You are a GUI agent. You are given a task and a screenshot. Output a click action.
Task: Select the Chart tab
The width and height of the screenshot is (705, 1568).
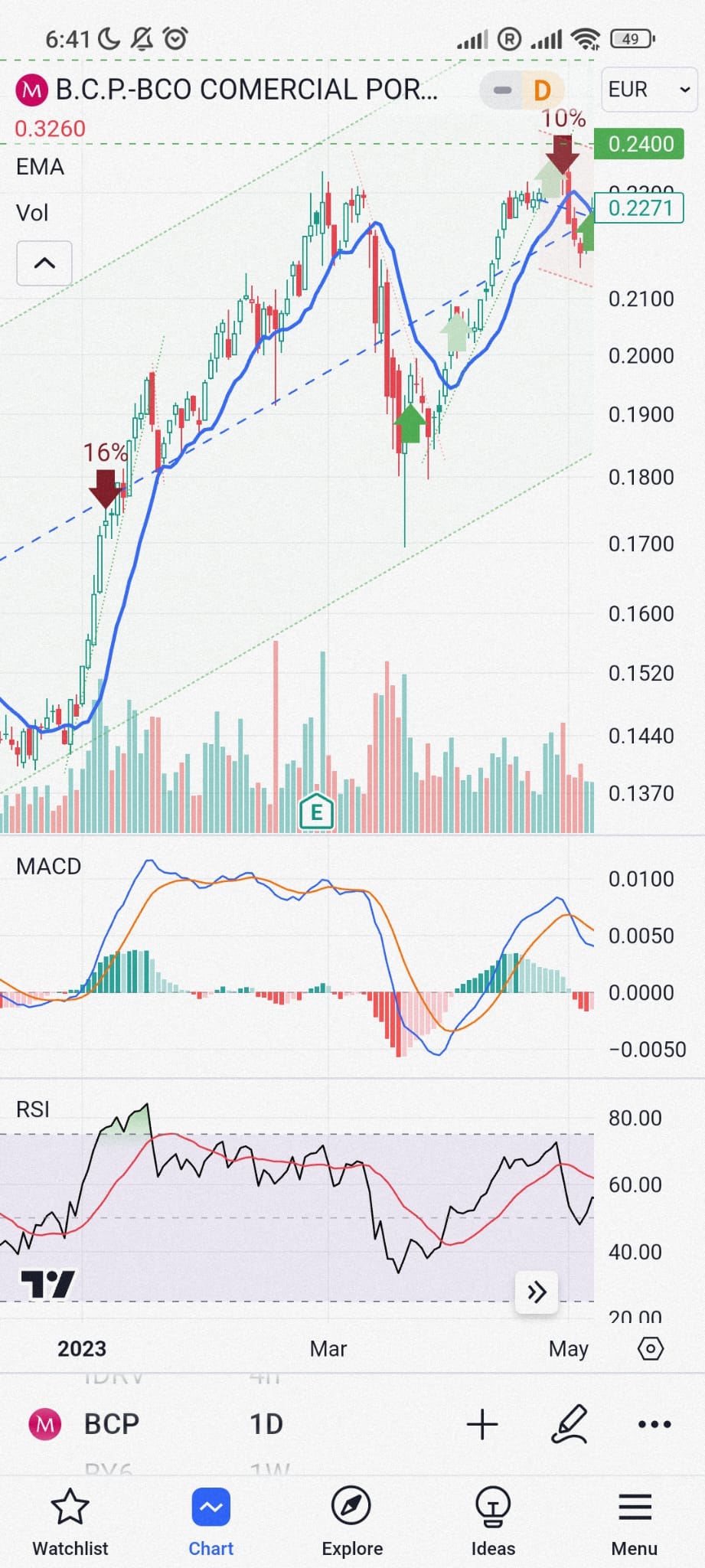(x=211, y=1522)
